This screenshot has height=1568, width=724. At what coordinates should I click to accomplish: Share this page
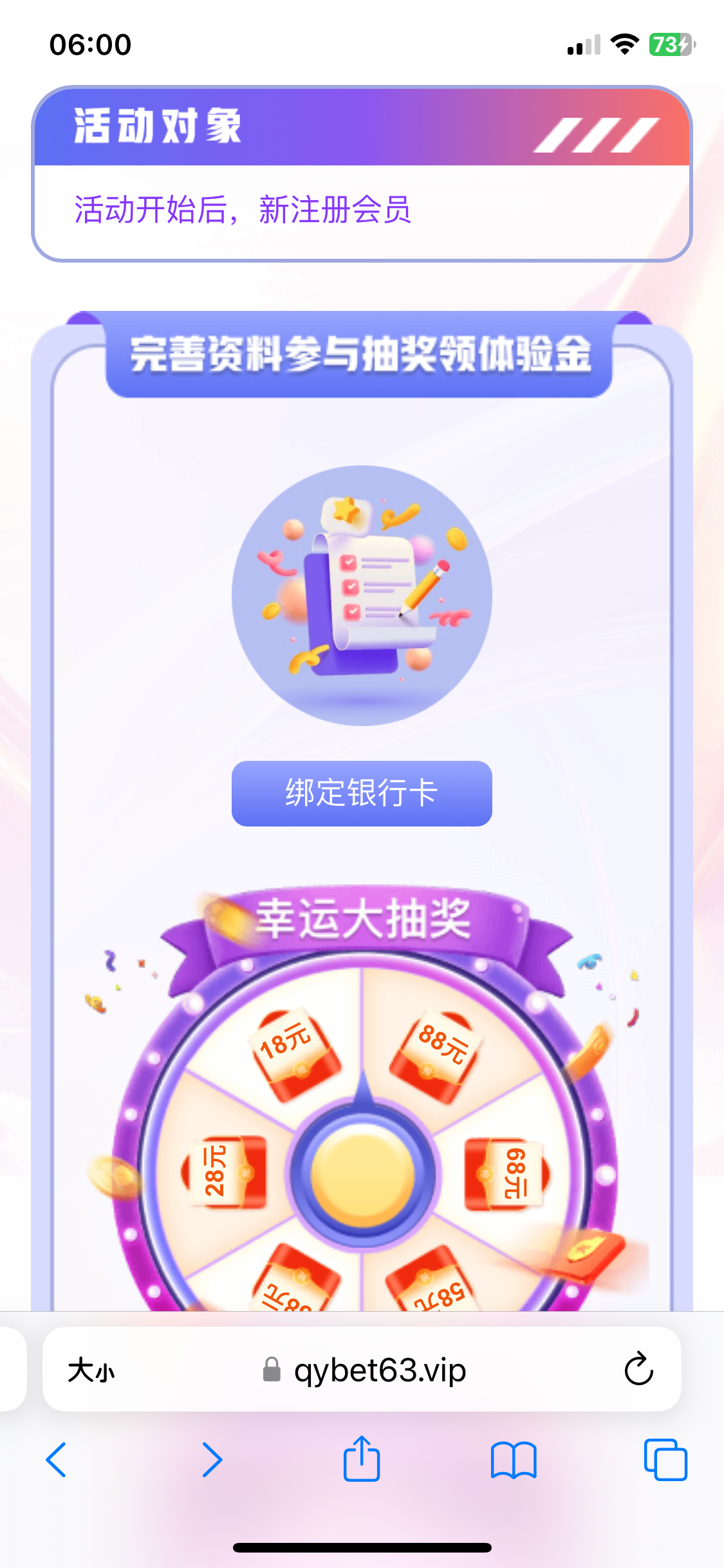click(x=362, y=1459)
